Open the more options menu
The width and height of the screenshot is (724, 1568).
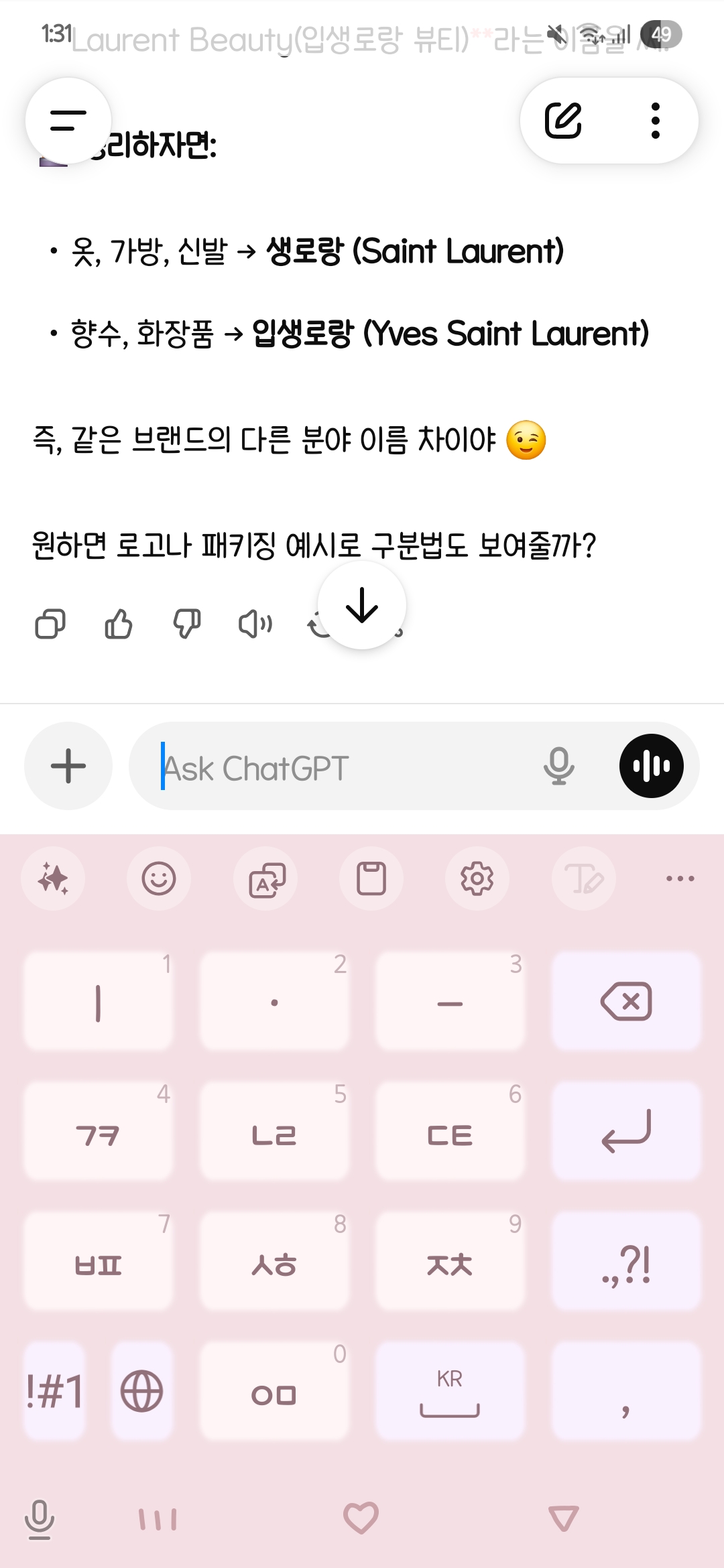(x=655, y=121)
